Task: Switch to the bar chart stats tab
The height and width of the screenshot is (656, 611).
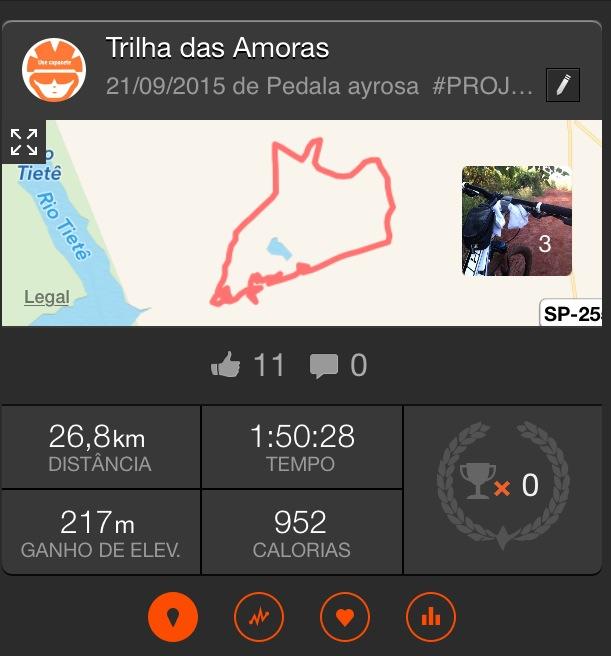Action: tap(431, 617)
